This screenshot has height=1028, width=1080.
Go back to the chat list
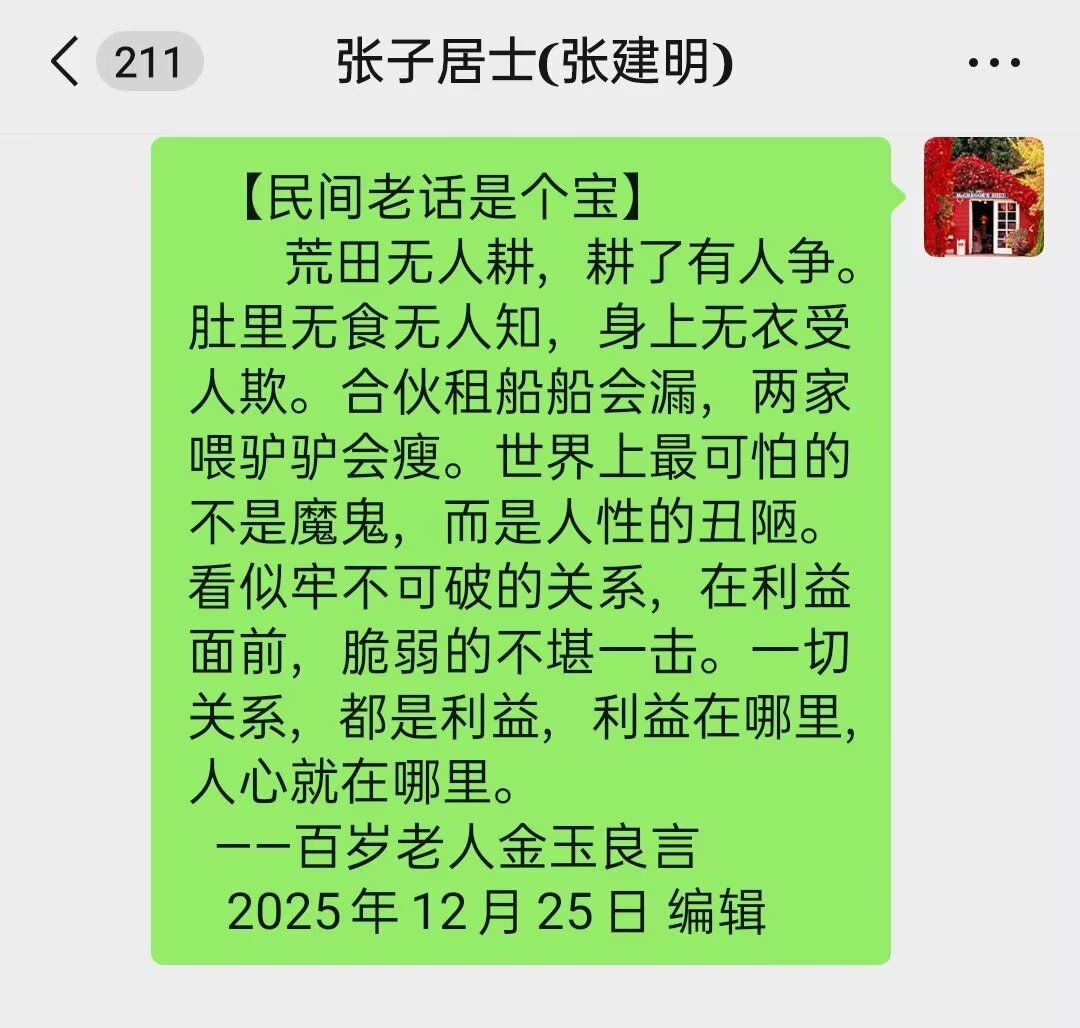pyautogui.click(x=65, y=62)
